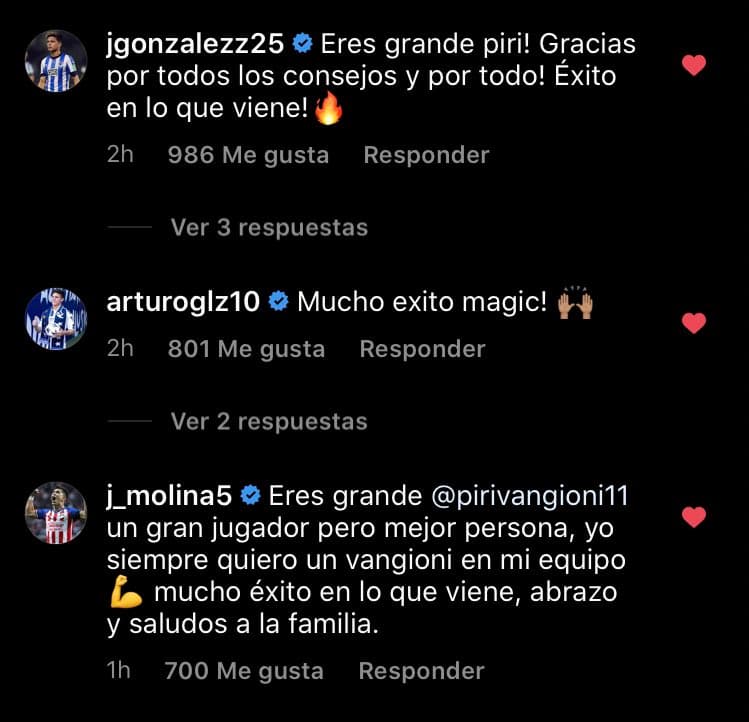
Task: Unlike the comment by arturoglz10
Action: 693,323
